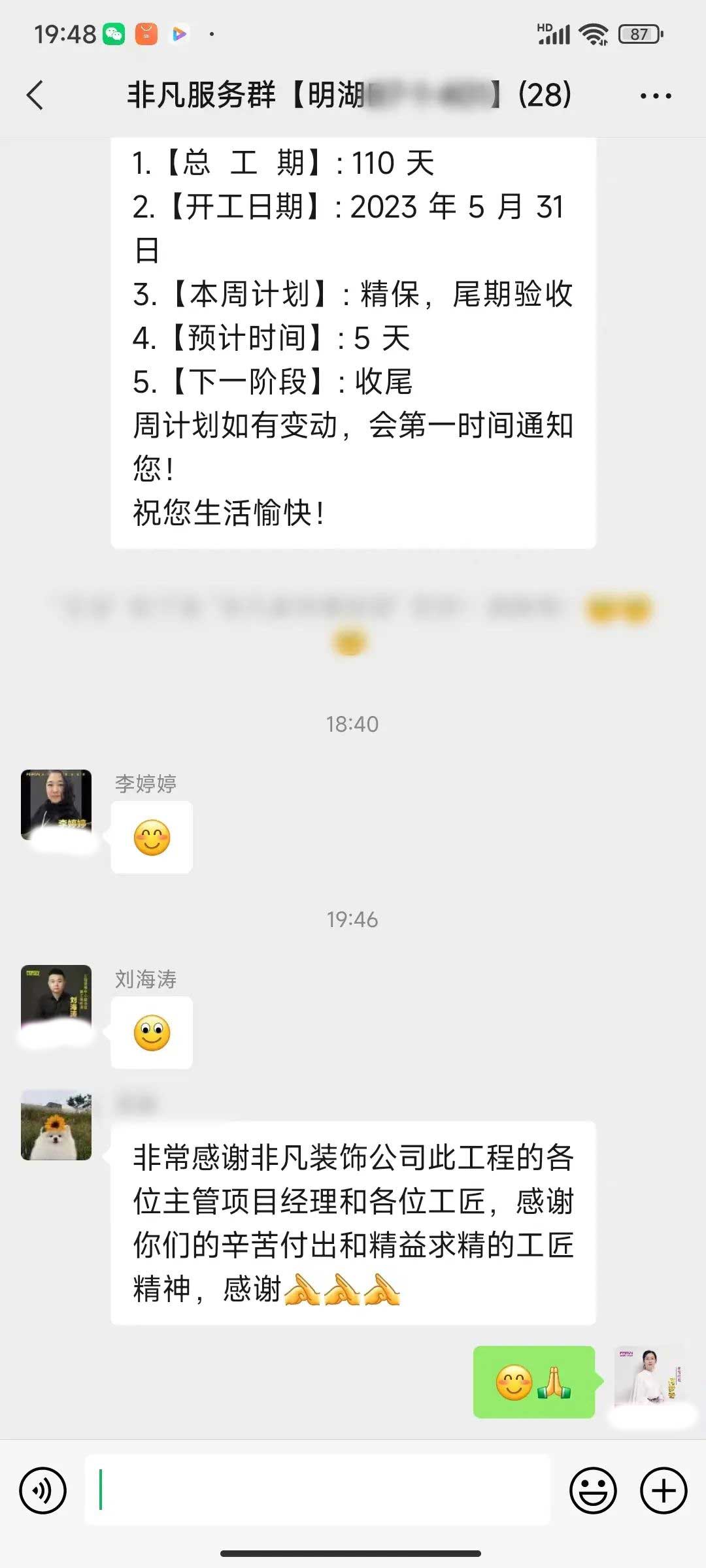Focus the message text field
Image resolution: width=706 pixels, height=1568 pixels.
[x=318, y=1490]
